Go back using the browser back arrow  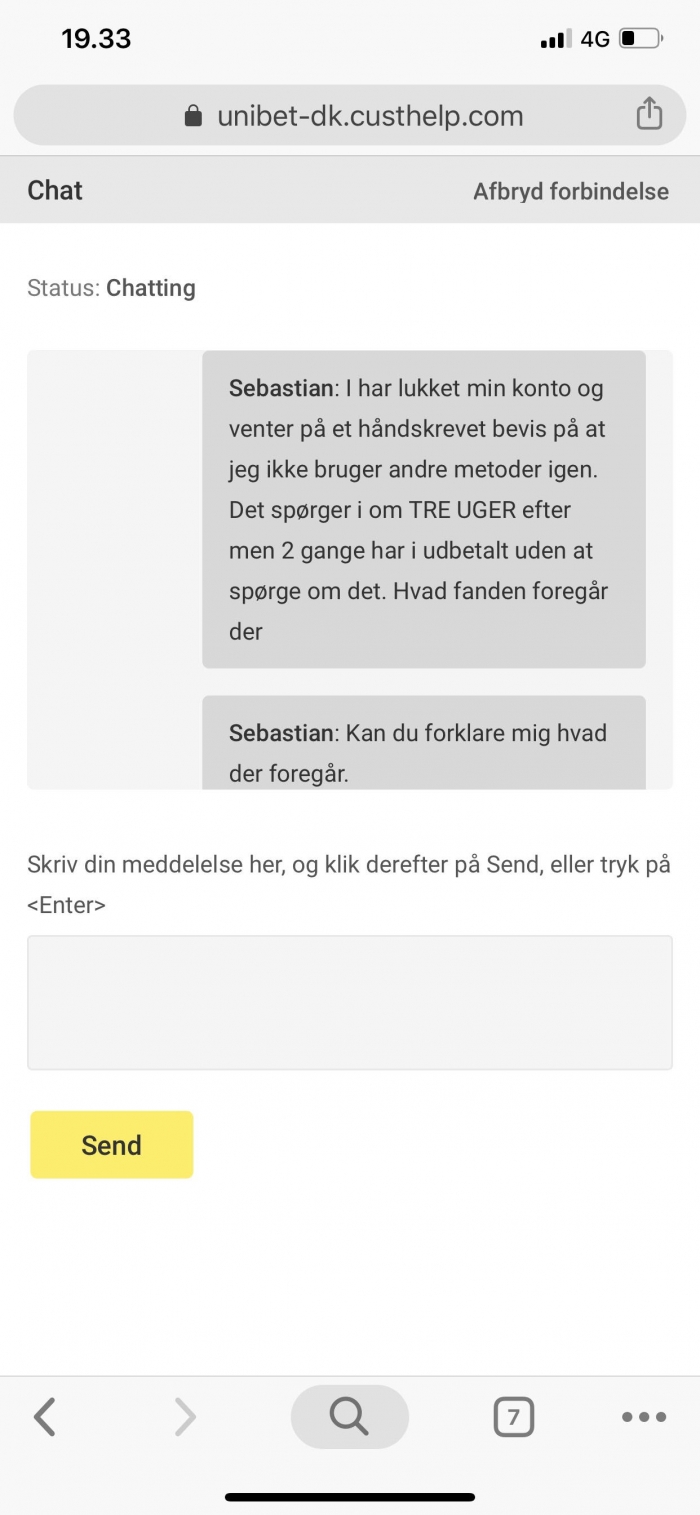pyautogui.click(x=44, y=1417)
